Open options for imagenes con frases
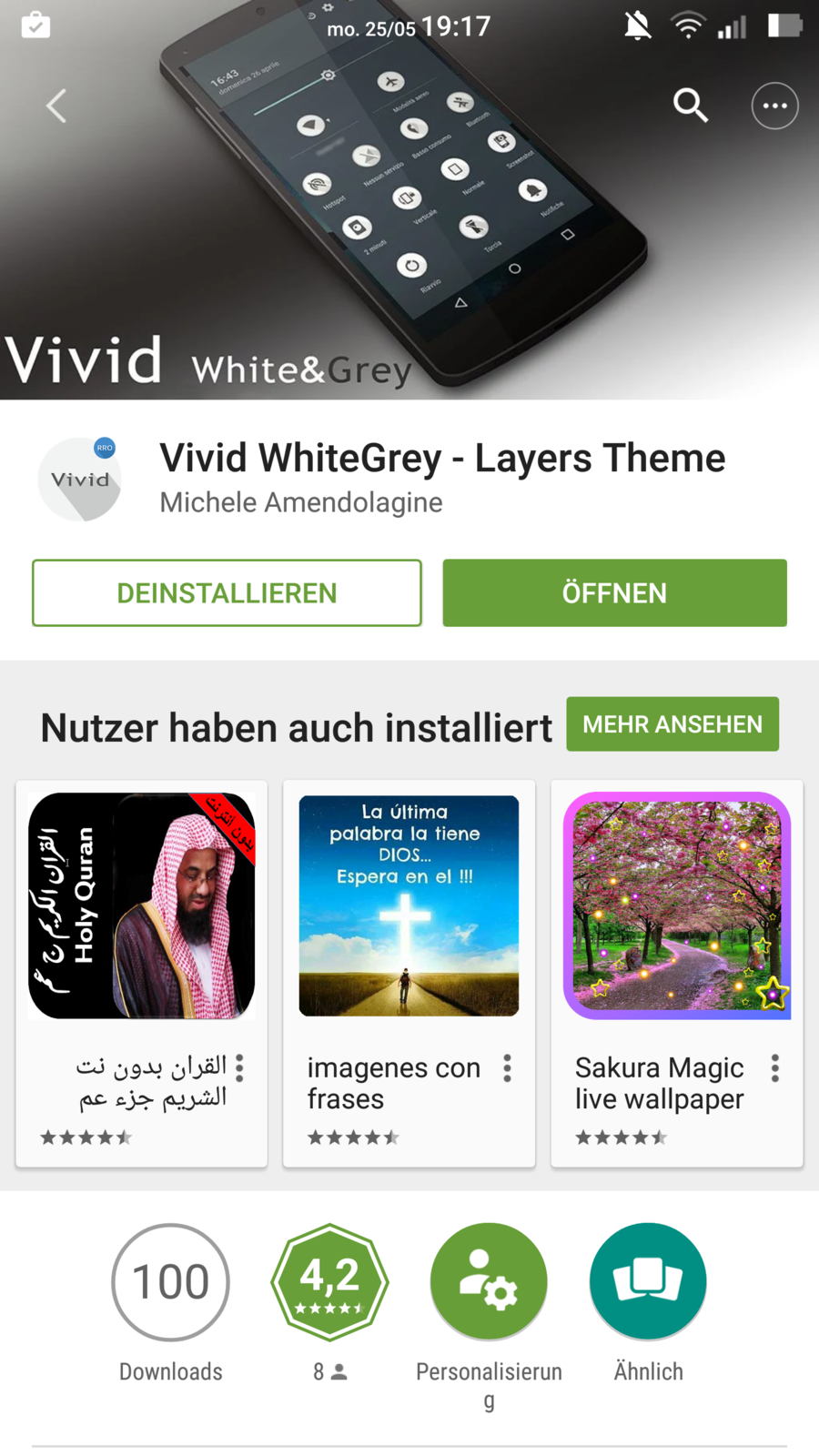 (x=507, y=1068)
